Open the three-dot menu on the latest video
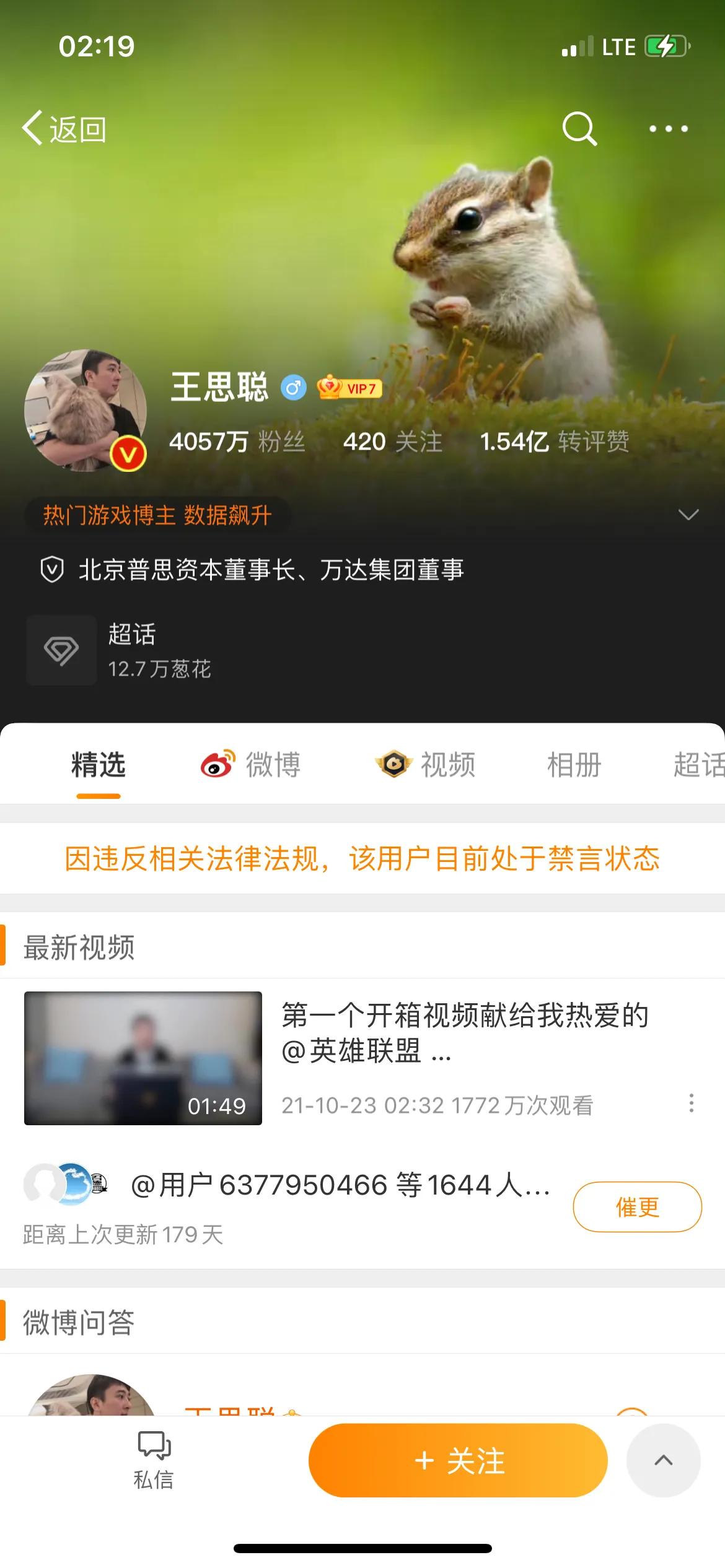The image size is (725, 1568). 692,1102
